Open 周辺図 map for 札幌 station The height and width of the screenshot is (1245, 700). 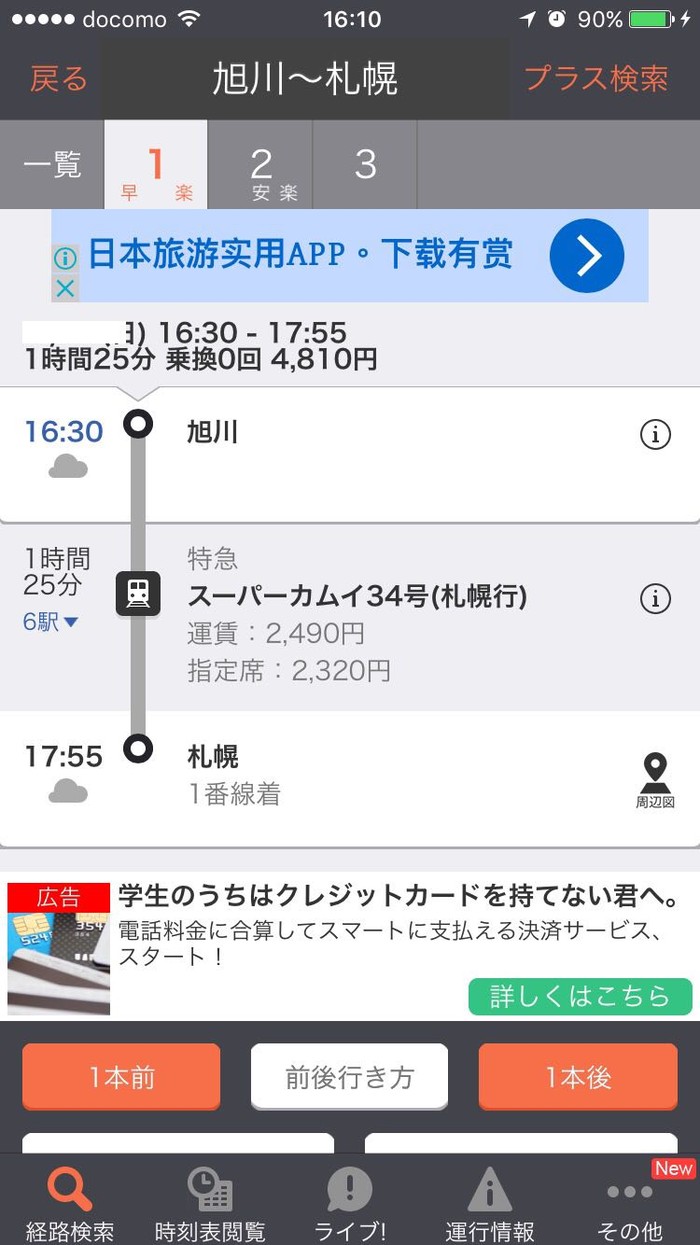(x=655, y=781)
